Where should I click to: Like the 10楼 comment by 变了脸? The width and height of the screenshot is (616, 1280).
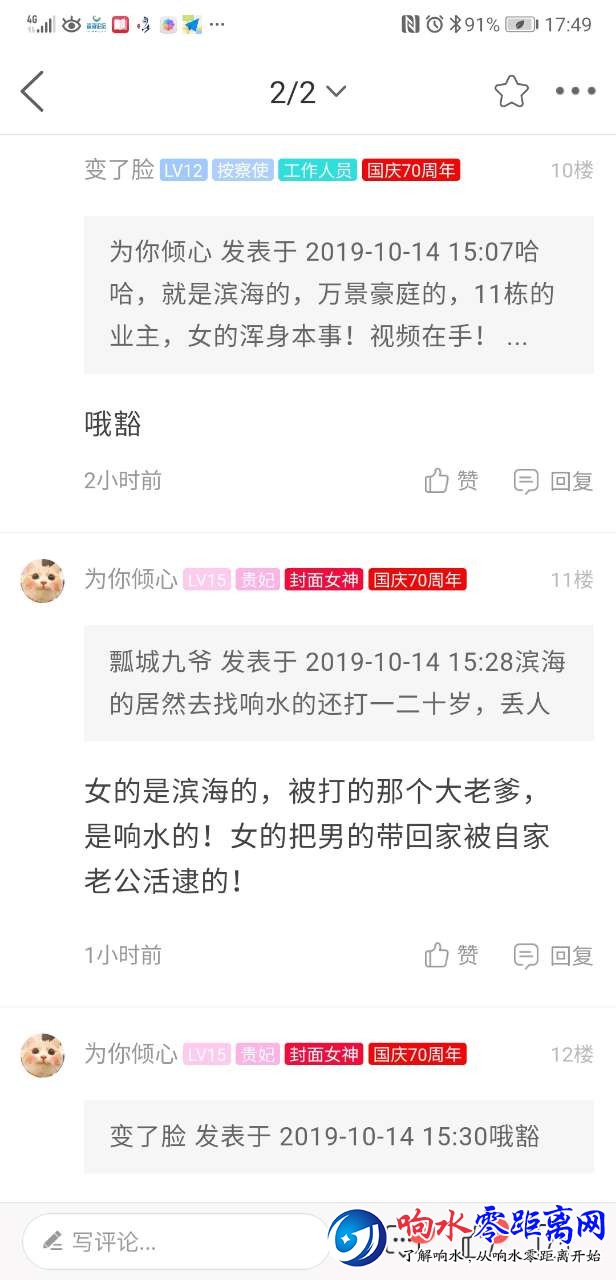click(x=451, y=481)
